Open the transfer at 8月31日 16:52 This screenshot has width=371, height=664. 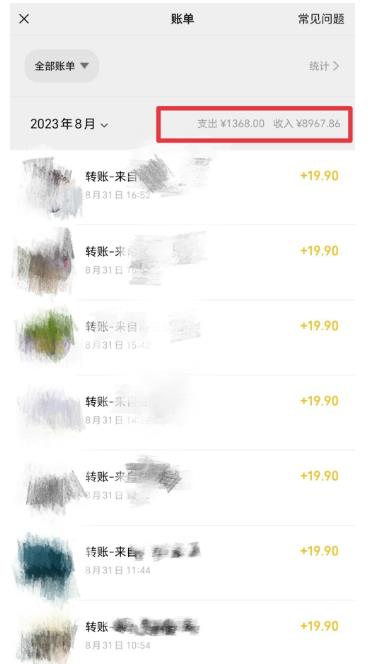tap(183, 186)
